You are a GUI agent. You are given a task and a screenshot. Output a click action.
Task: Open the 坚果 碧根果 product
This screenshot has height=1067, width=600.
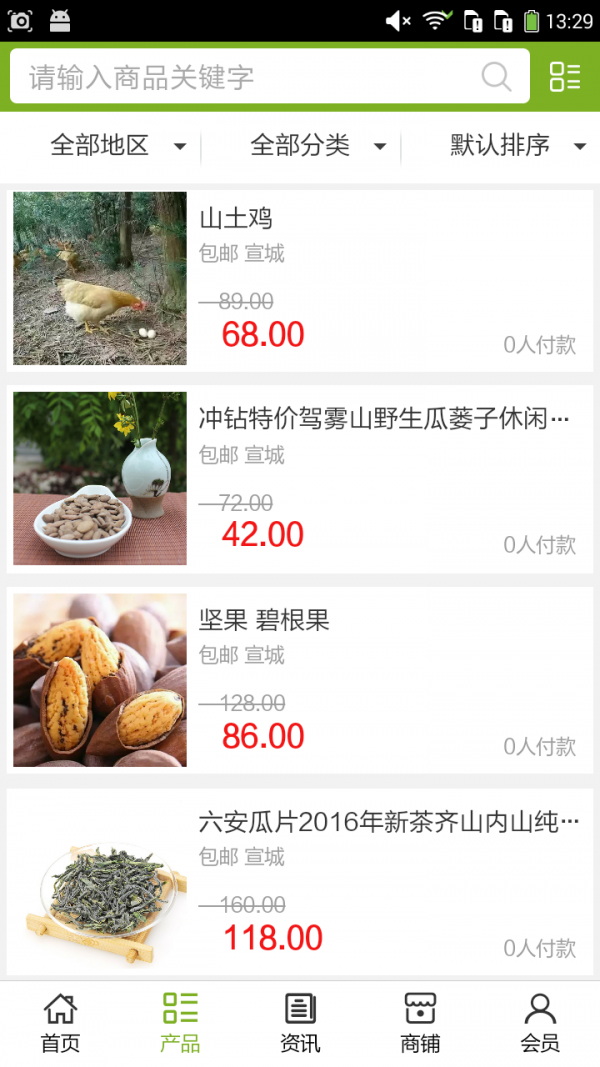click(x=300, y=681)
